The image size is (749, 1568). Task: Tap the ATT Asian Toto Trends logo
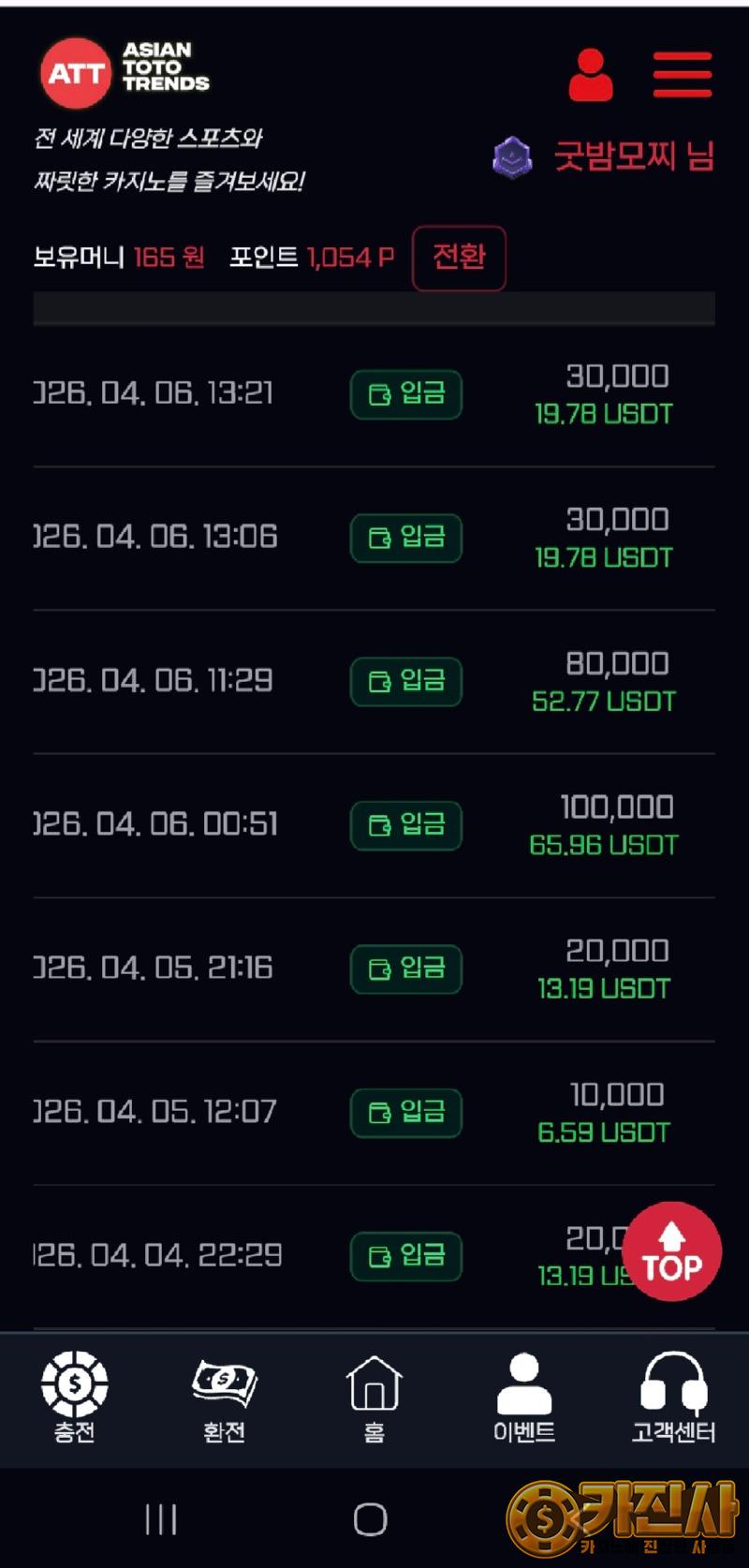[125, 71]
